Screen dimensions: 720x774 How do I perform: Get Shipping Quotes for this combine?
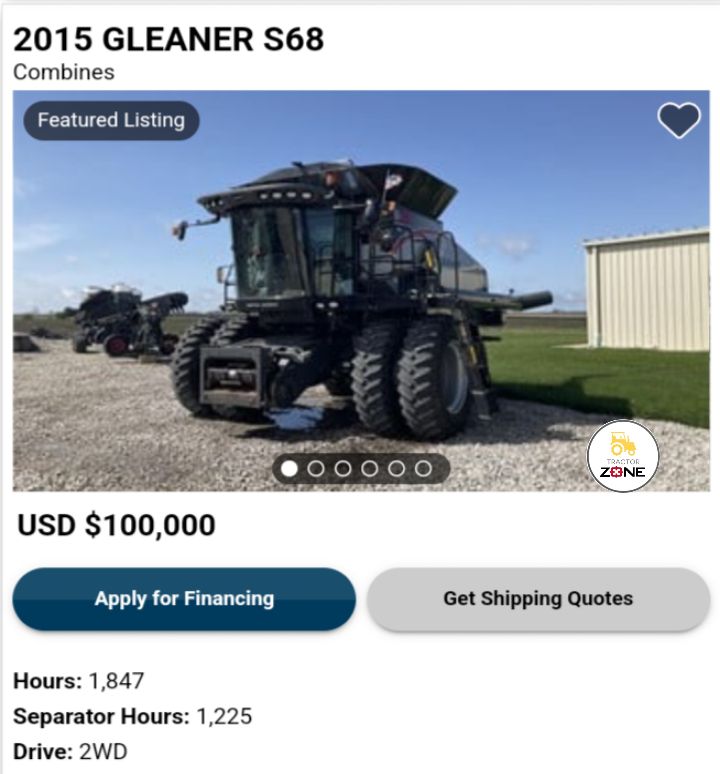pyautogui.click(x=538, y=599)
